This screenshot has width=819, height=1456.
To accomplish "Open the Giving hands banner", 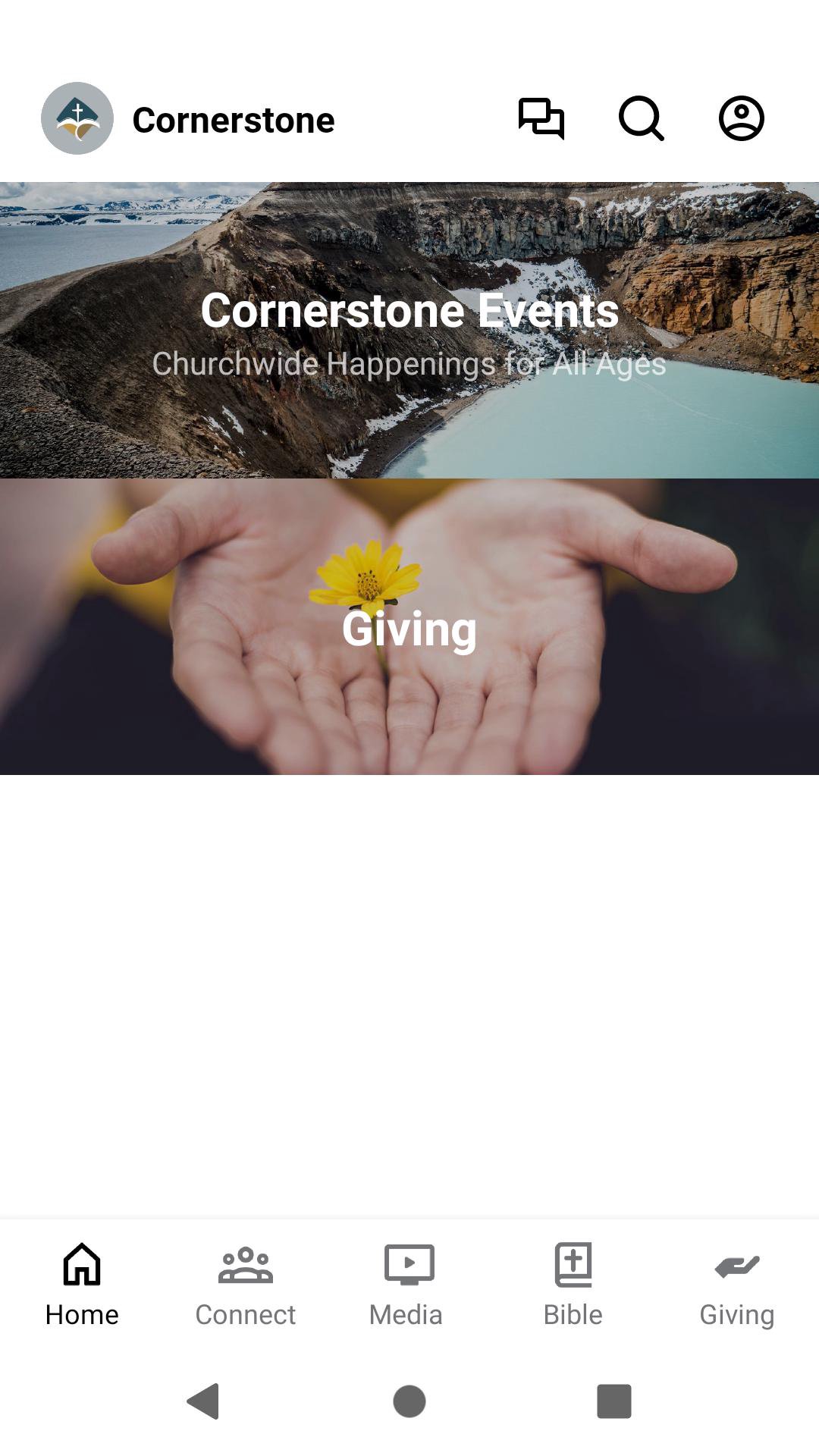I will coord(409,626).
